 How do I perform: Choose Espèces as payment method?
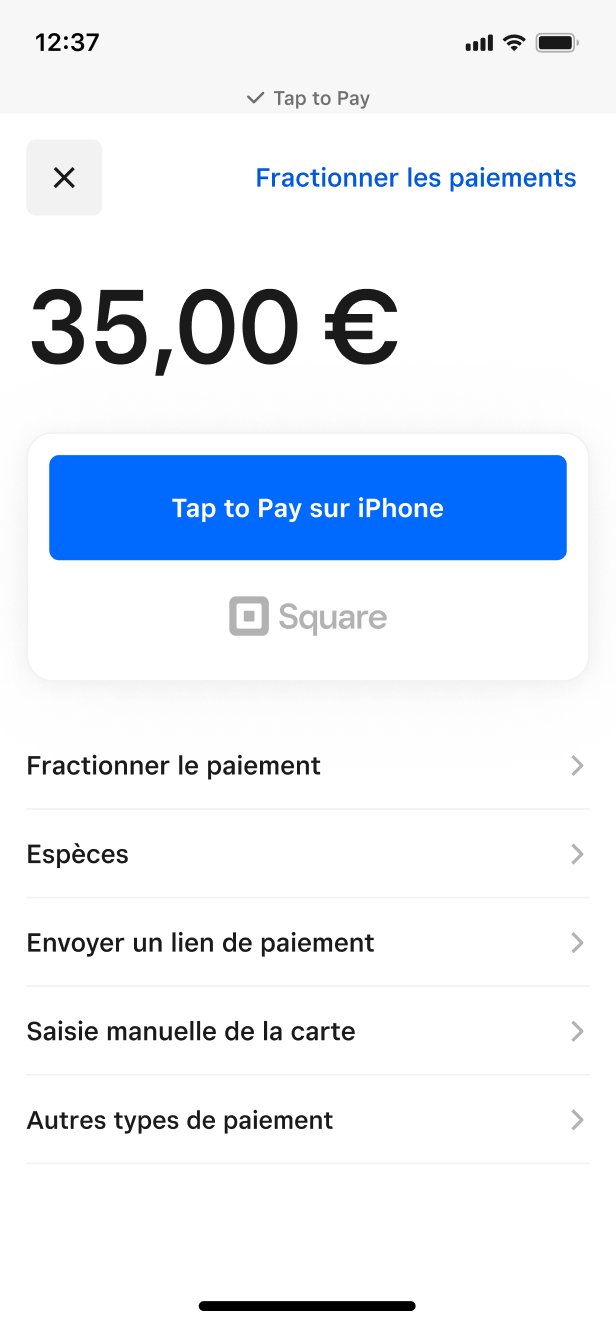pos(306,855)
